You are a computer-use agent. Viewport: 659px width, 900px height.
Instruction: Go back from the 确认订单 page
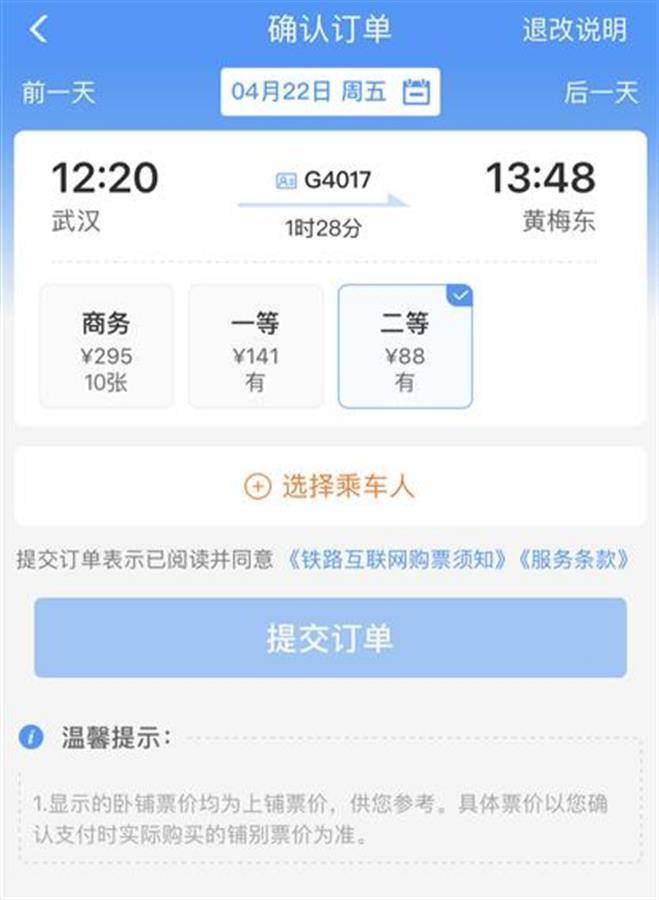click(38, 30)
